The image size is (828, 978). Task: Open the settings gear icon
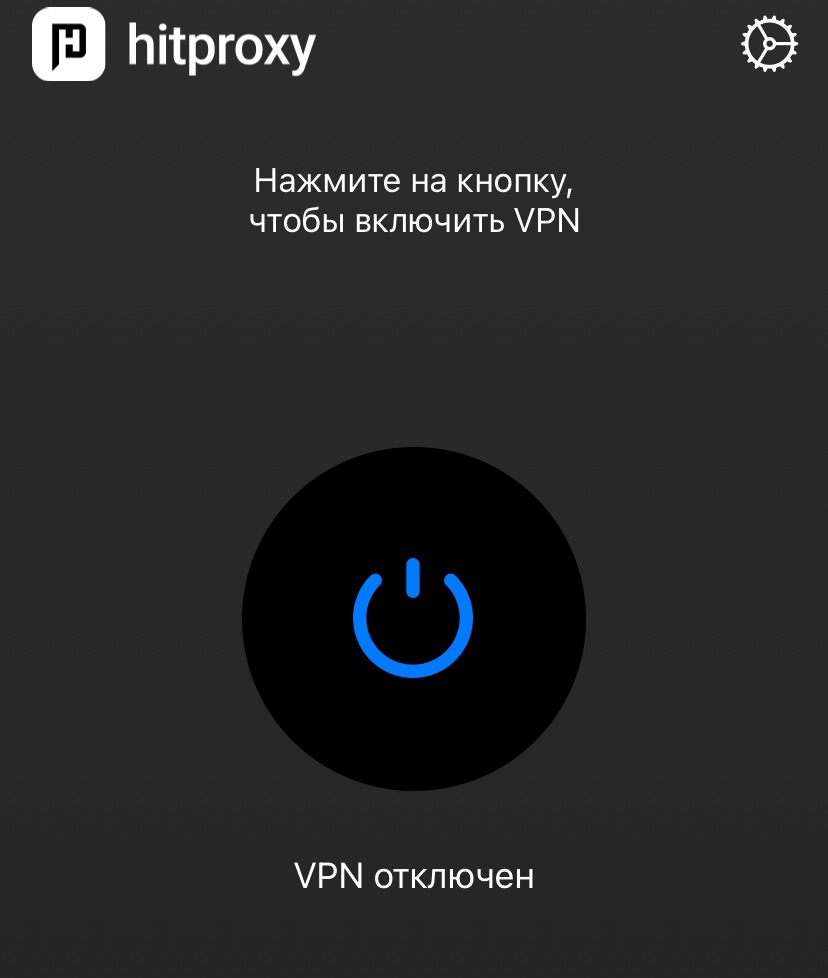768,45
